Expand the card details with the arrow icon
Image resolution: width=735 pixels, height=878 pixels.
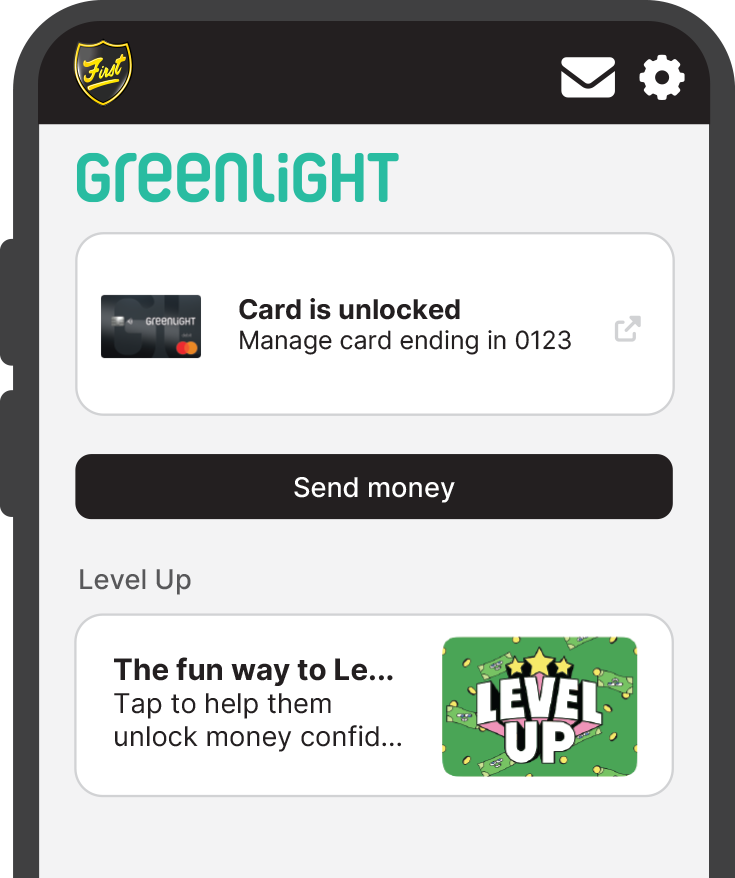click(x=627, y=327)
